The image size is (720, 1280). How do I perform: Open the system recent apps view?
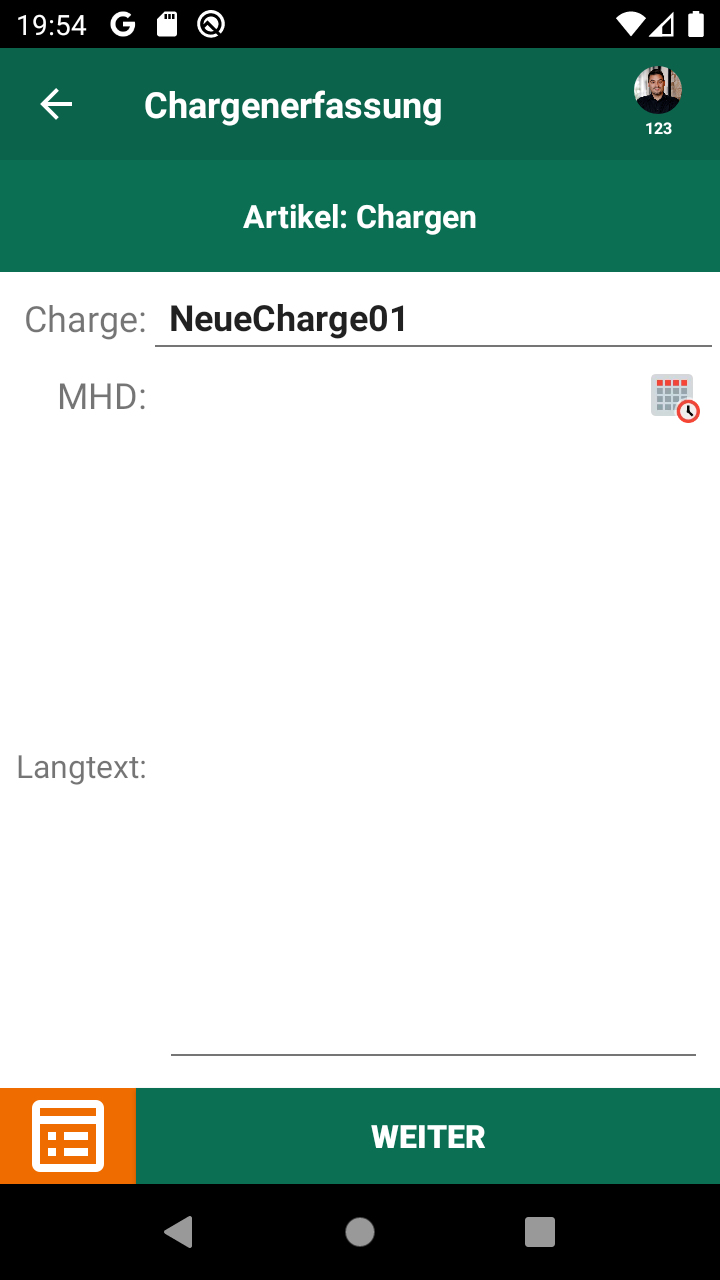[x=540, y=1232]
